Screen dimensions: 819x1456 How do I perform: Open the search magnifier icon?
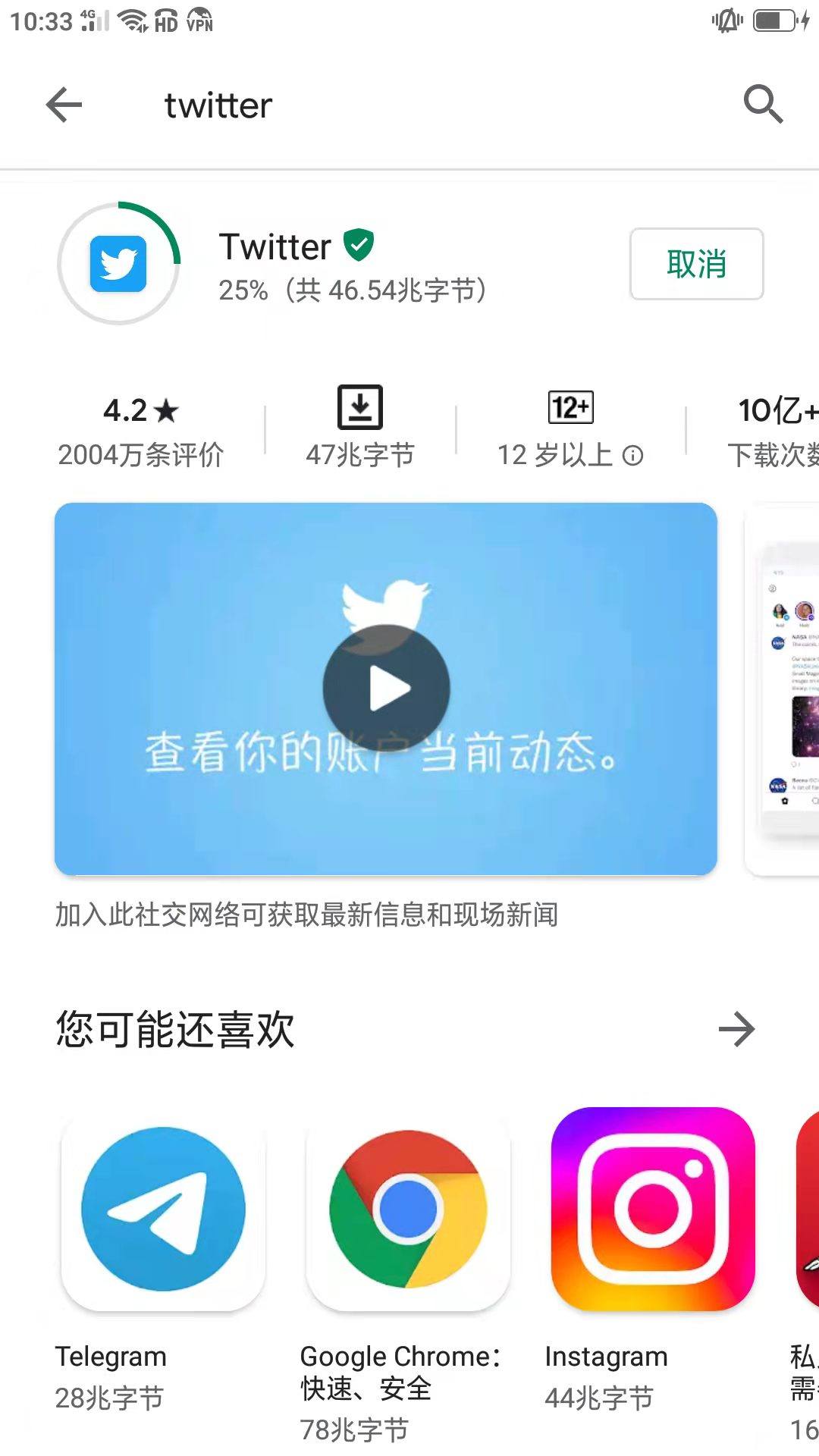click(762, 104)
